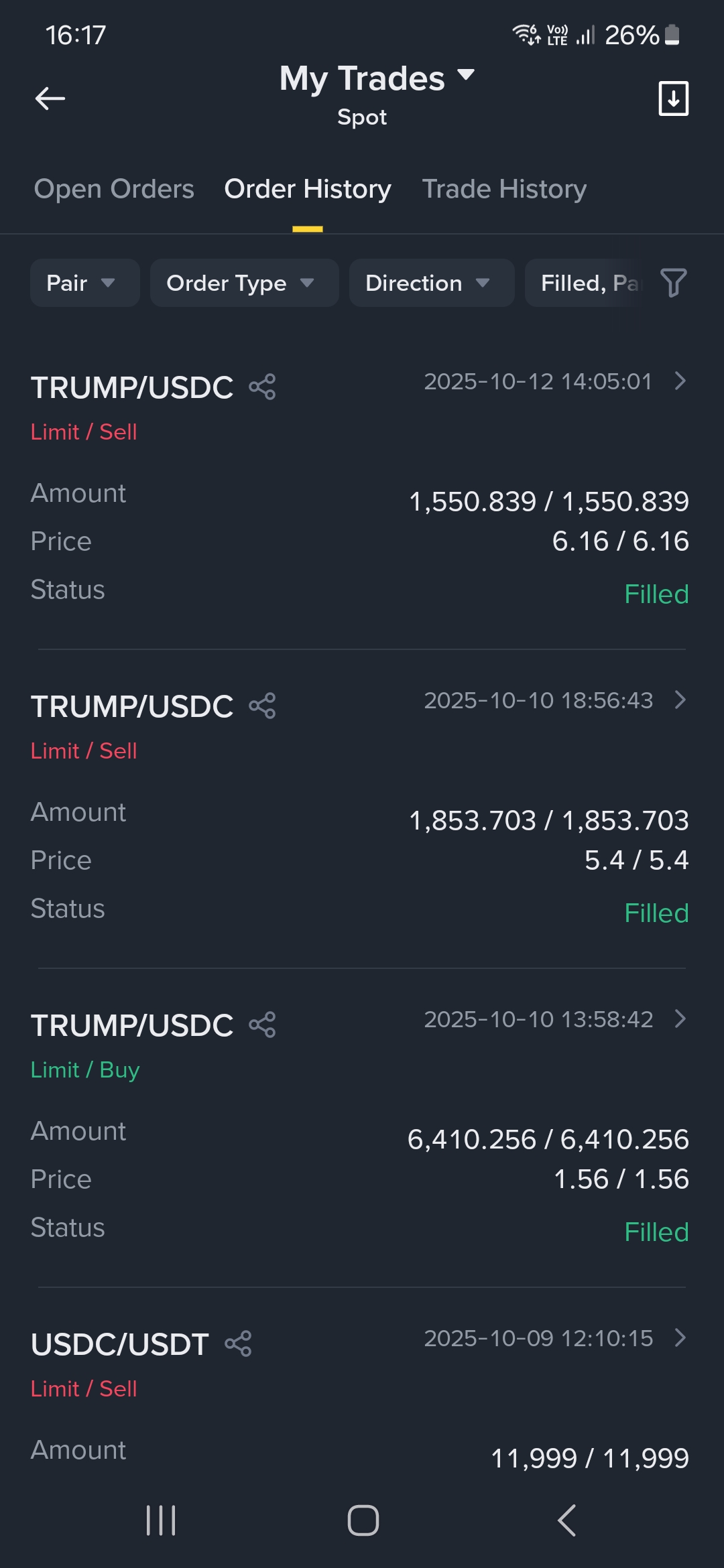Go back using the top-left arrow
724x1568 pixels.
[x=50, y=99]
